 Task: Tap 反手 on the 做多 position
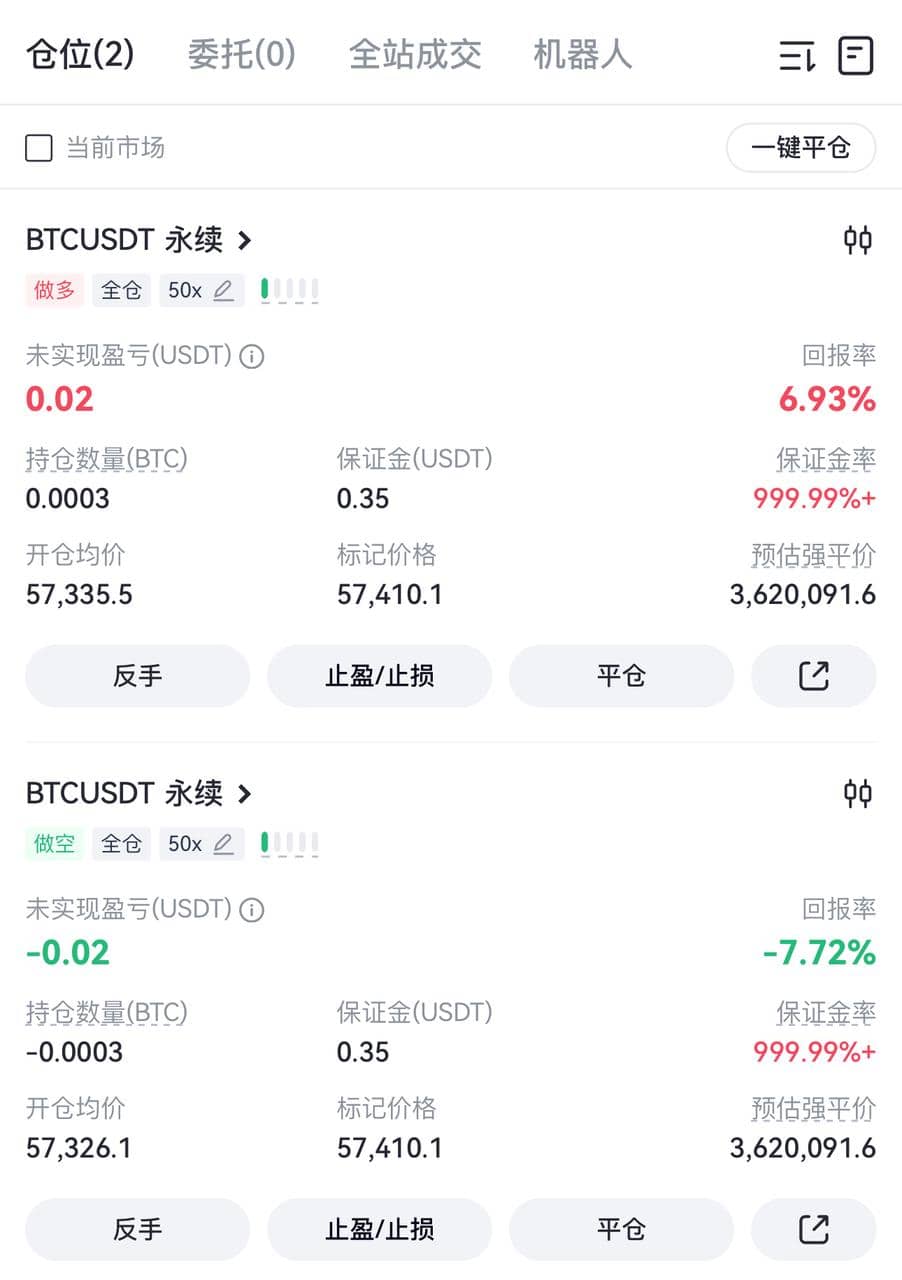pos(137,676)
